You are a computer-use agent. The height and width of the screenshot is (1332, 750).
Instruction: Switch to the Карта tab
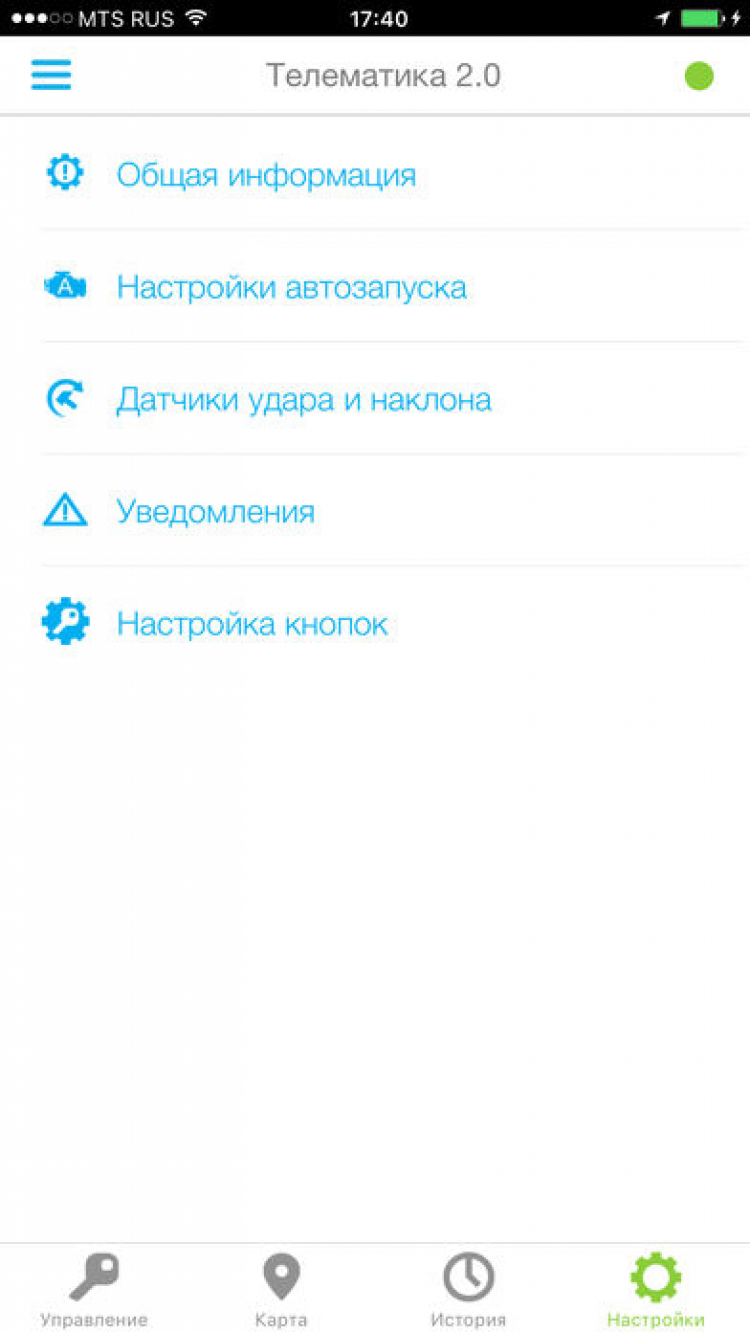(x=281, y=1290)
